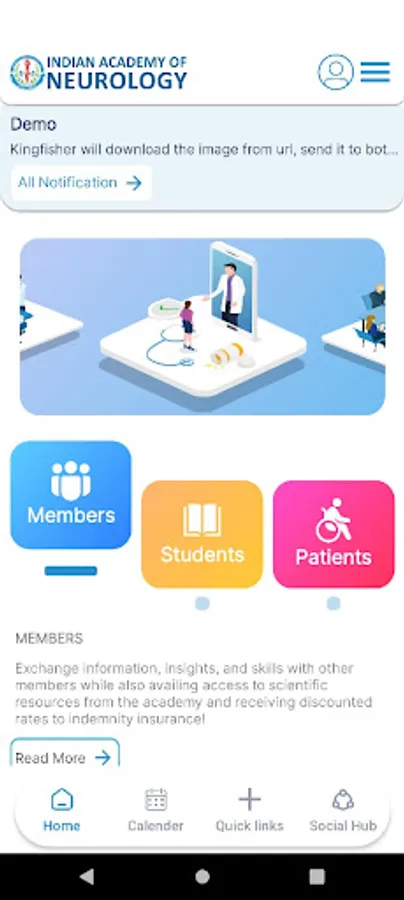Screen dimensions: 404x900
Task: Select the Students card
Action: click(x=202, y=534)
